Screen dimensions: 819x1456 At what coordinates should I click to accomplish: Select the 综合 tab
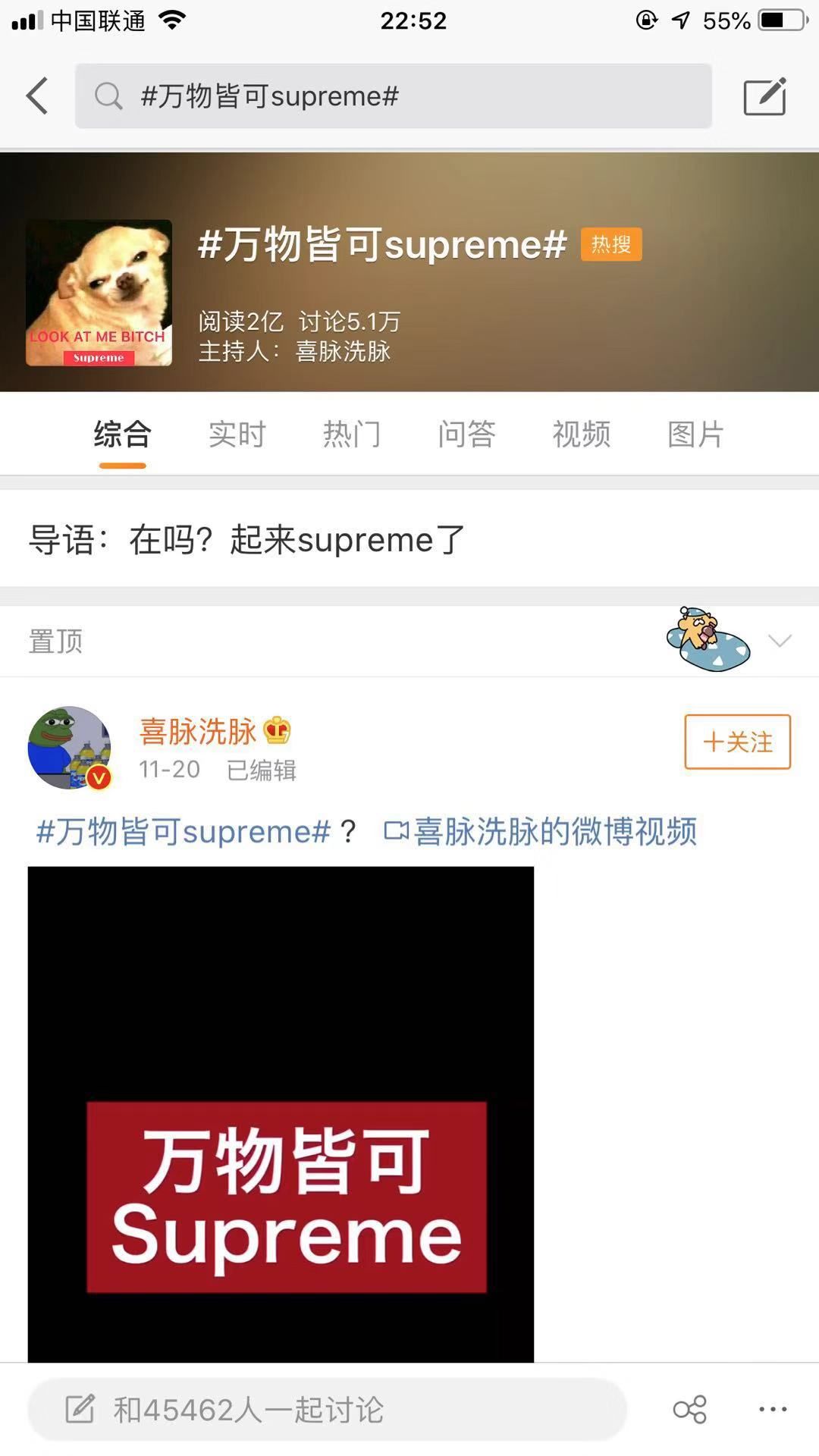pyautogui.click(x=122, y=435)
